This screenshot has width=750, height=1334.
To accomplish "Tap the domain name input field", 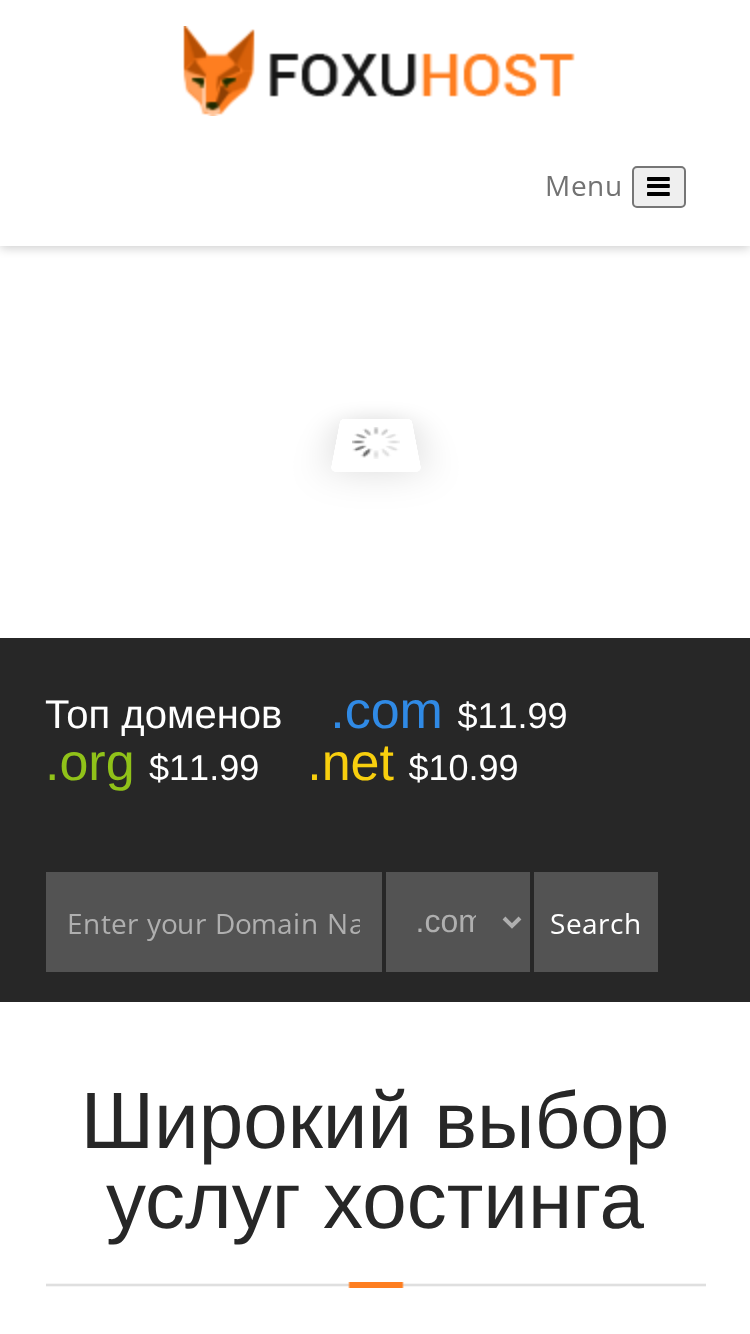I will 214,922.
